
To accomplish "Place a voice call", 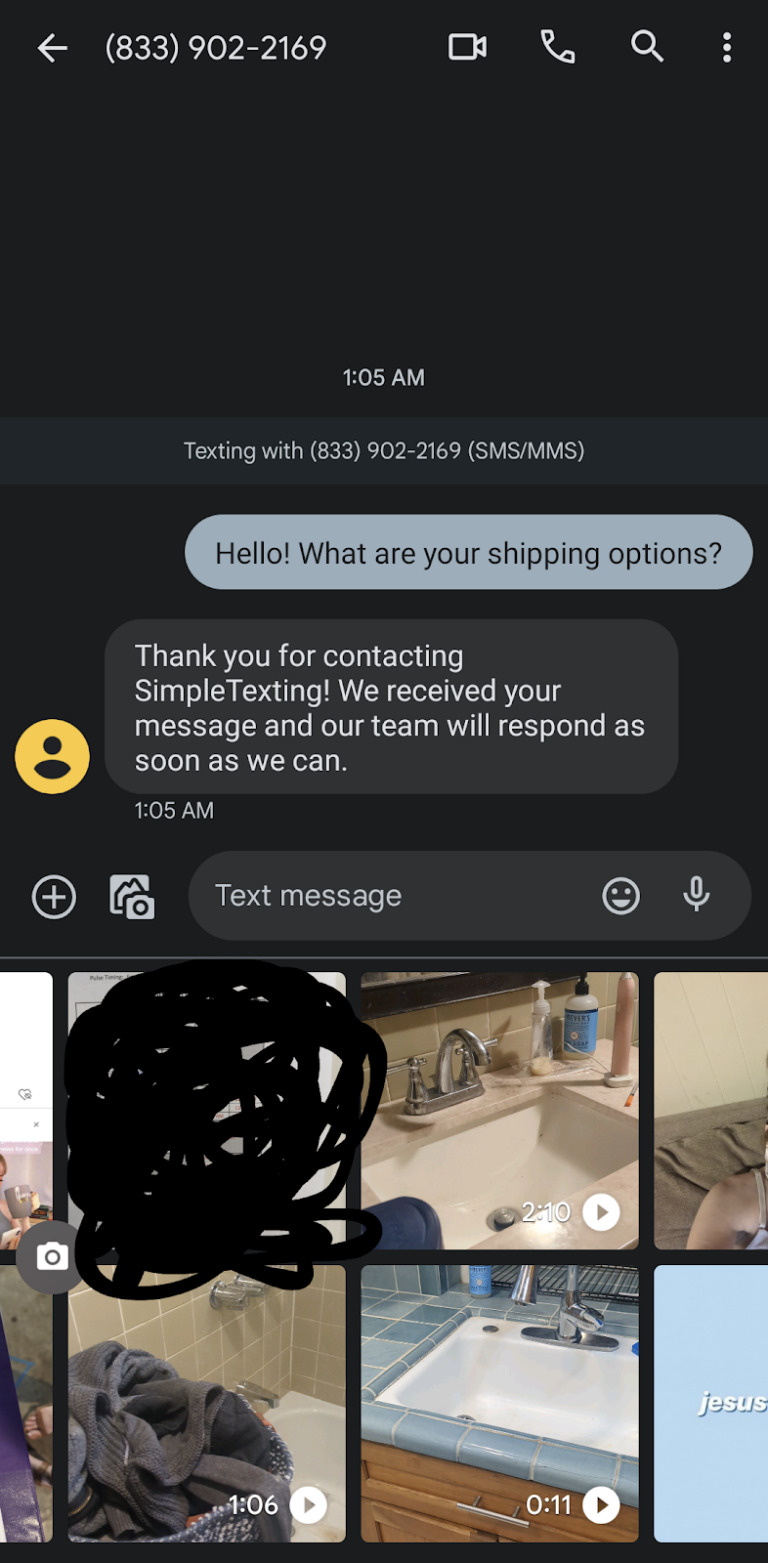I will point(557,47).
